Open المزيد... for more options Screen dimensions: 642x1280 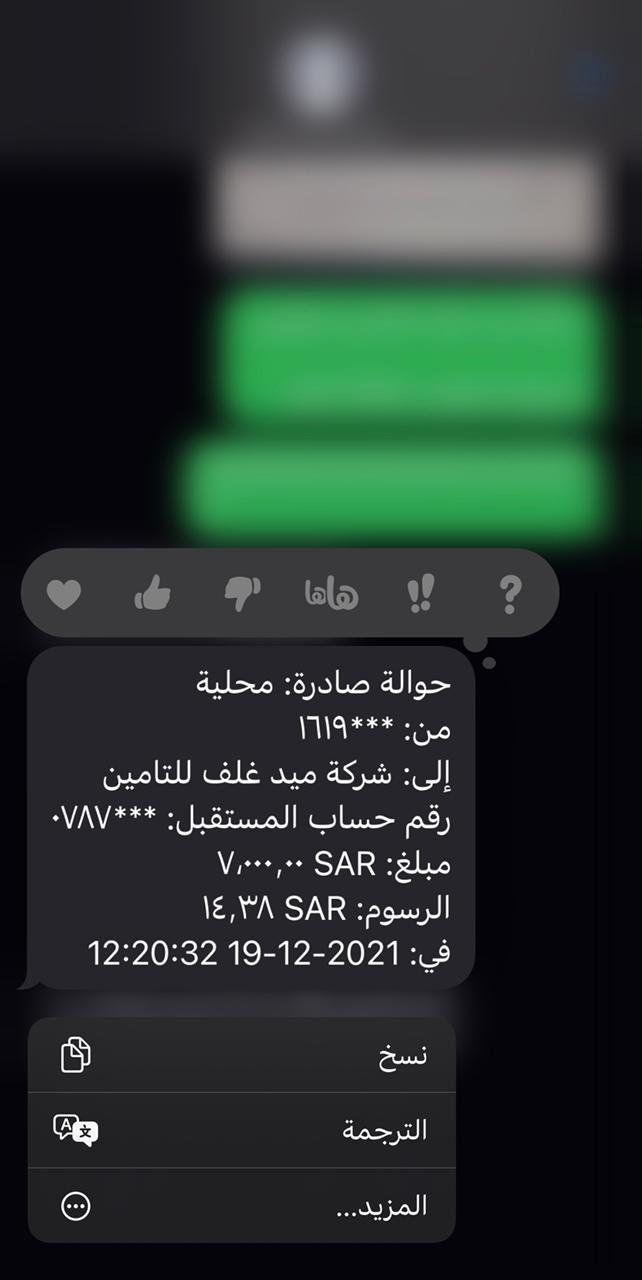(x=241, y=1206)
